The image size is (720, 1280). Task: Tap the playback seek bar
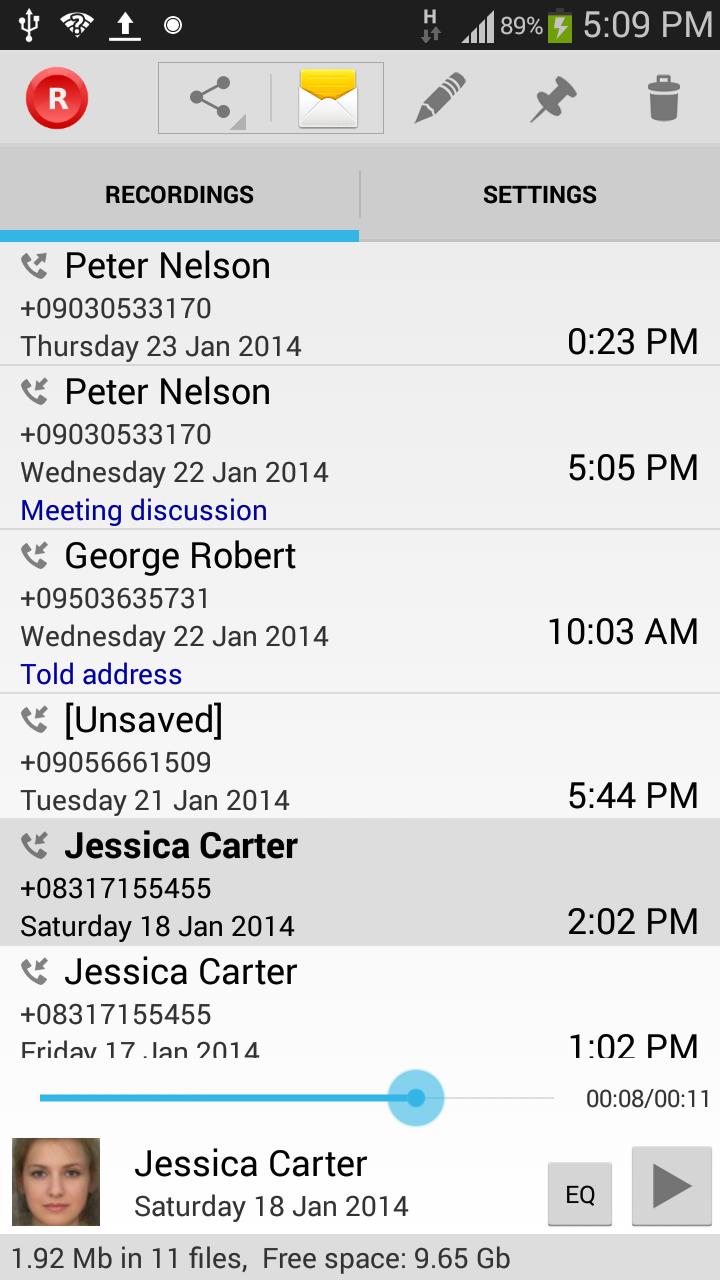click(x=296, y=1098)
